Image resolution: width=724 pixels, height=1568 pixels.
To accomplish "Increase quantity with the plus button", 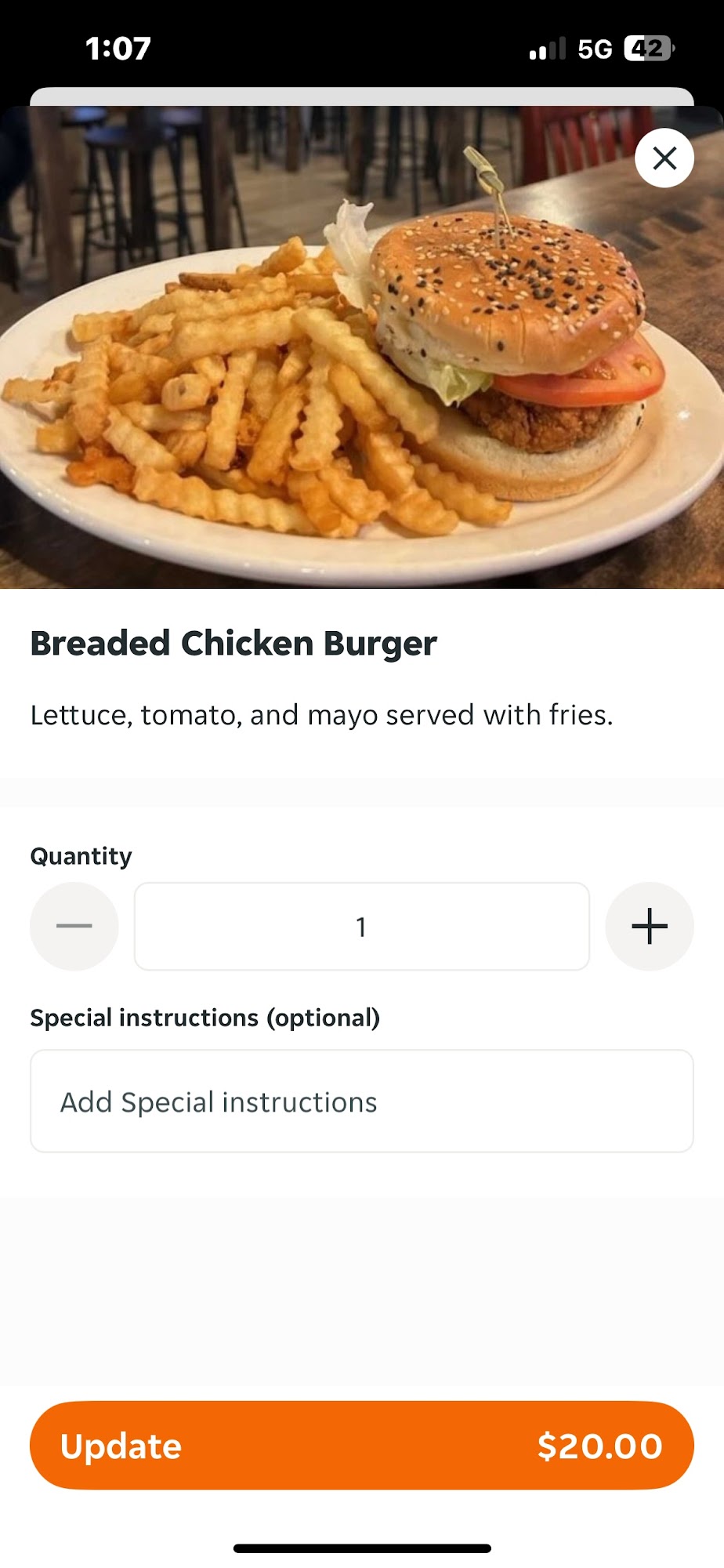I will coord(649,926).
